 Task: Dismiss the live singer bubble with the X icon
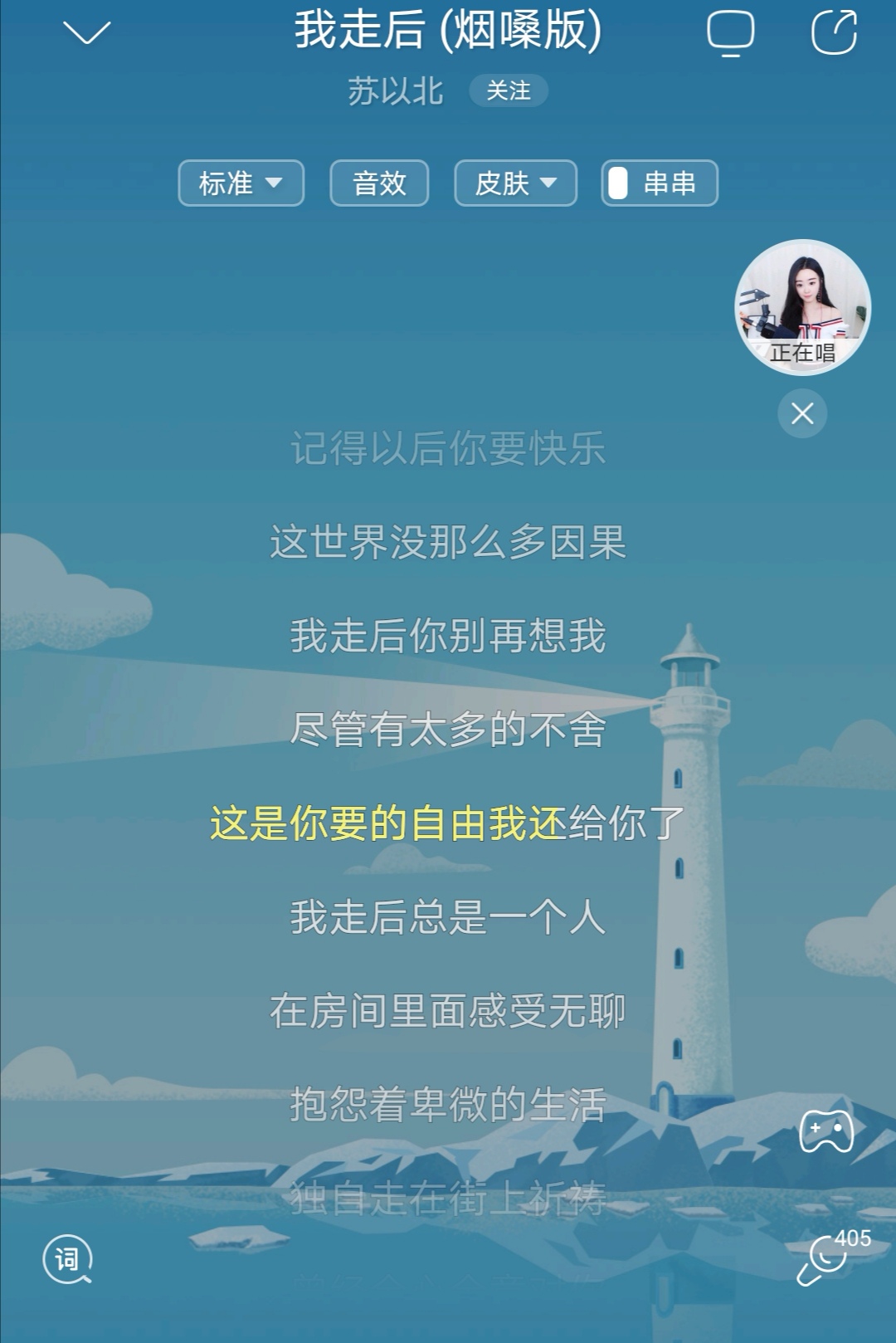coord(801,415)
